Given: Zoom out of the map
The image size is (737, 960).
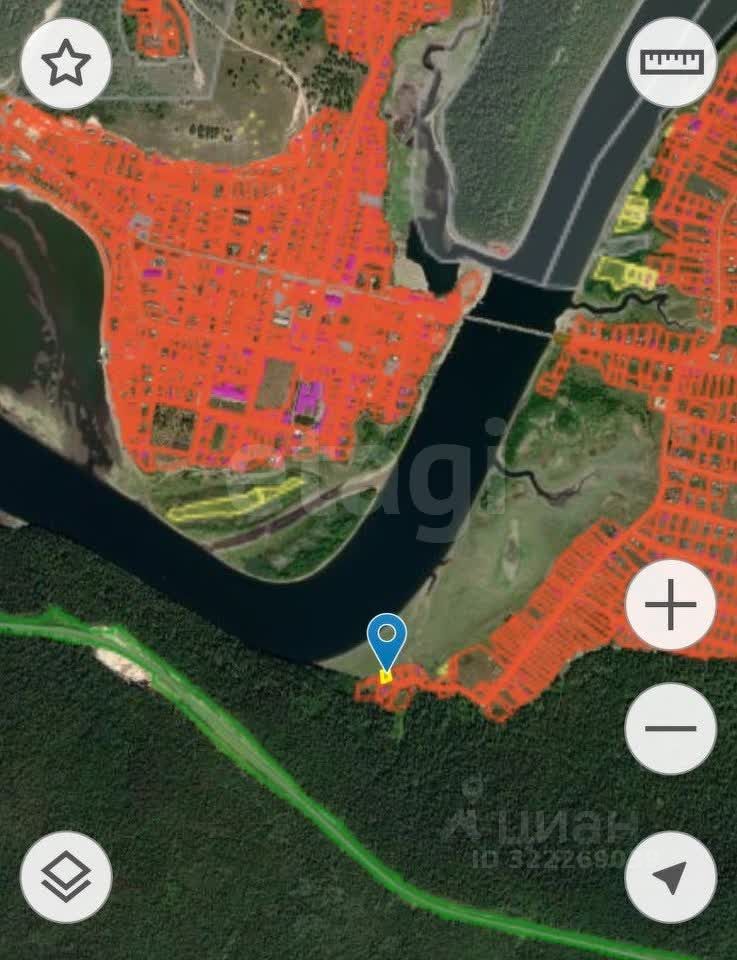Looking at the screenshot, I should pyautogui.click(x=671, y=728).
